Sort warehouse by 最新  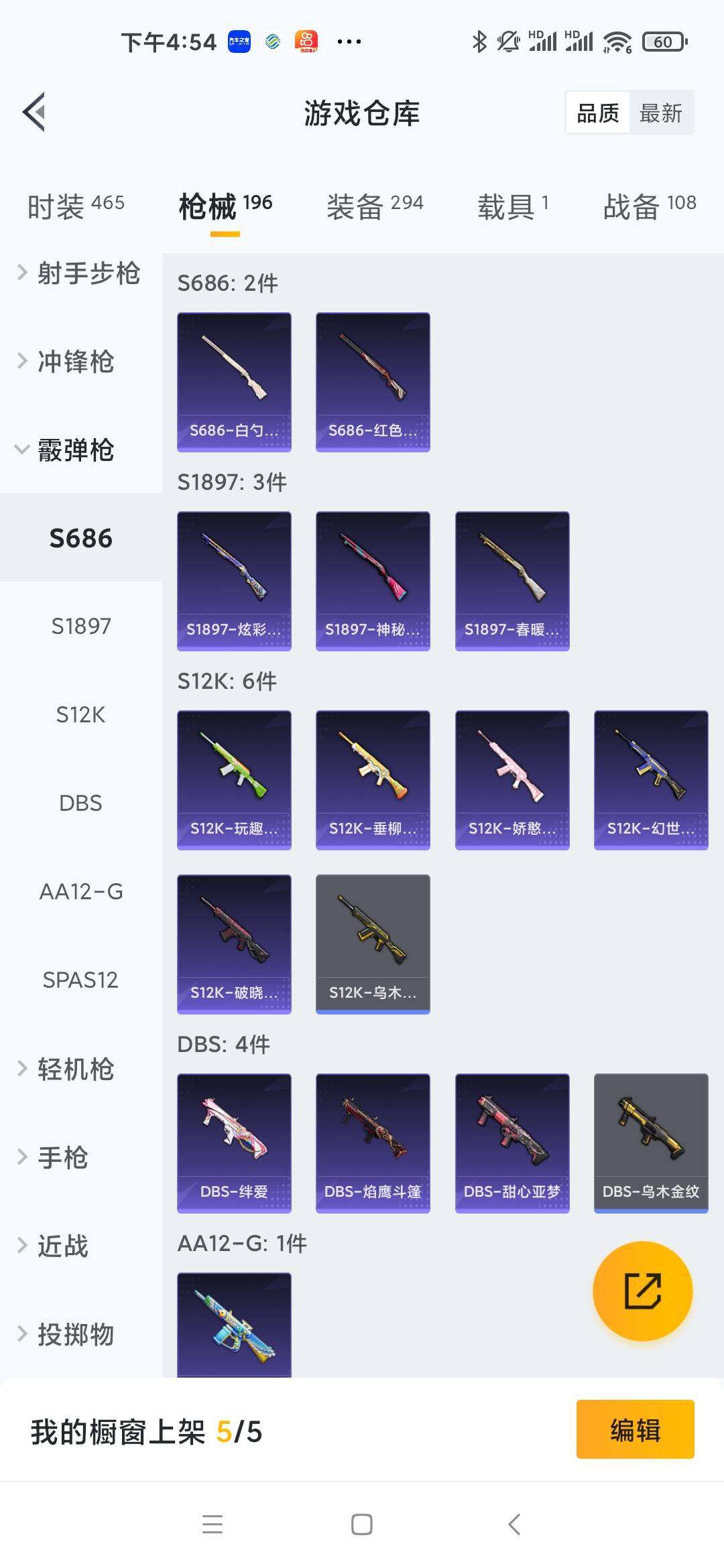click(660, 113)
